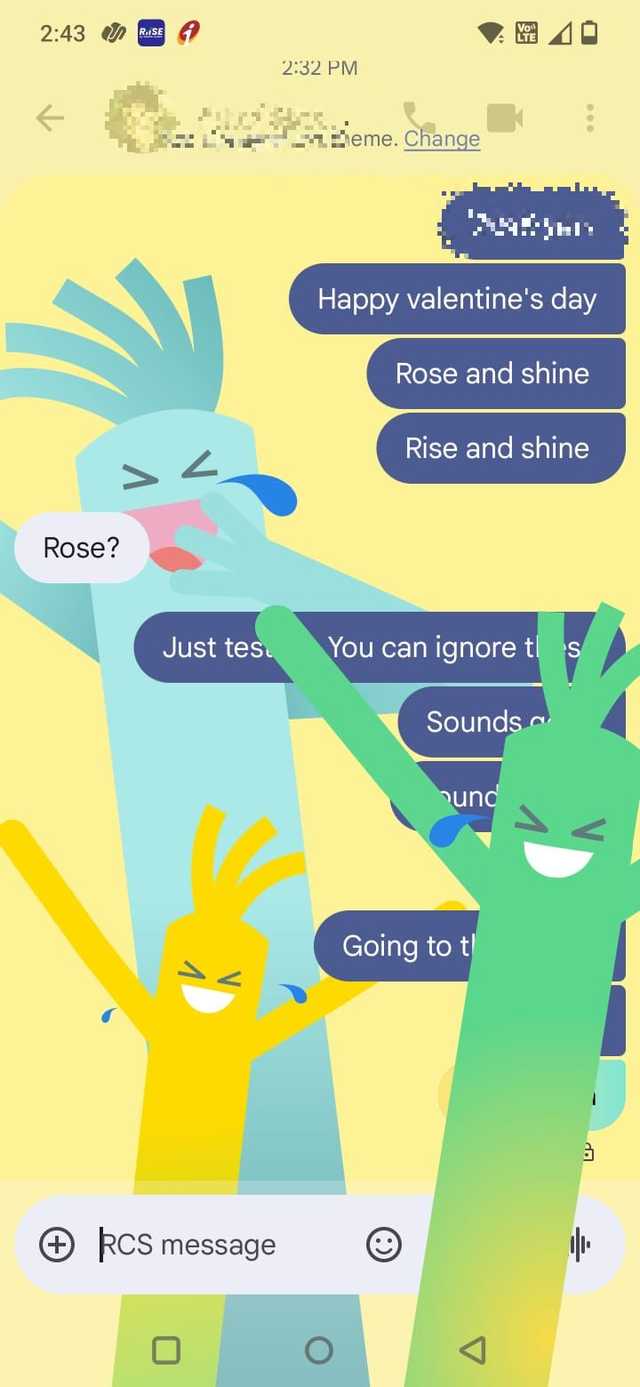Tap the Change theme link

pos(442,139)
